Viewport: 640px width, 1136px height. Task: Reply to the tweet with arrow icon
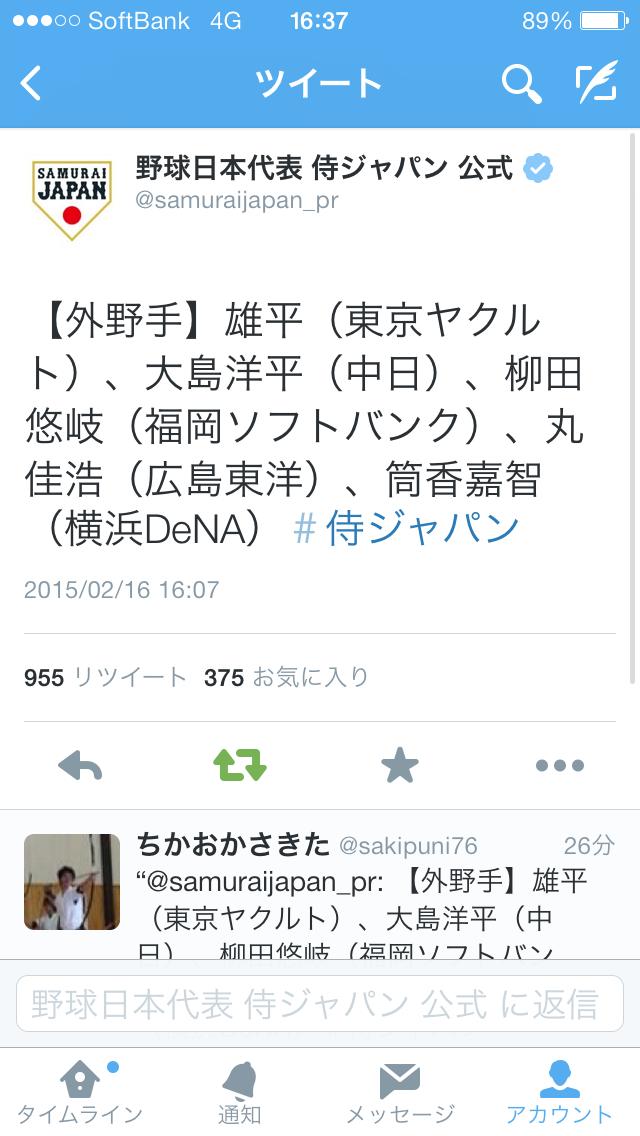coord(81,766)
